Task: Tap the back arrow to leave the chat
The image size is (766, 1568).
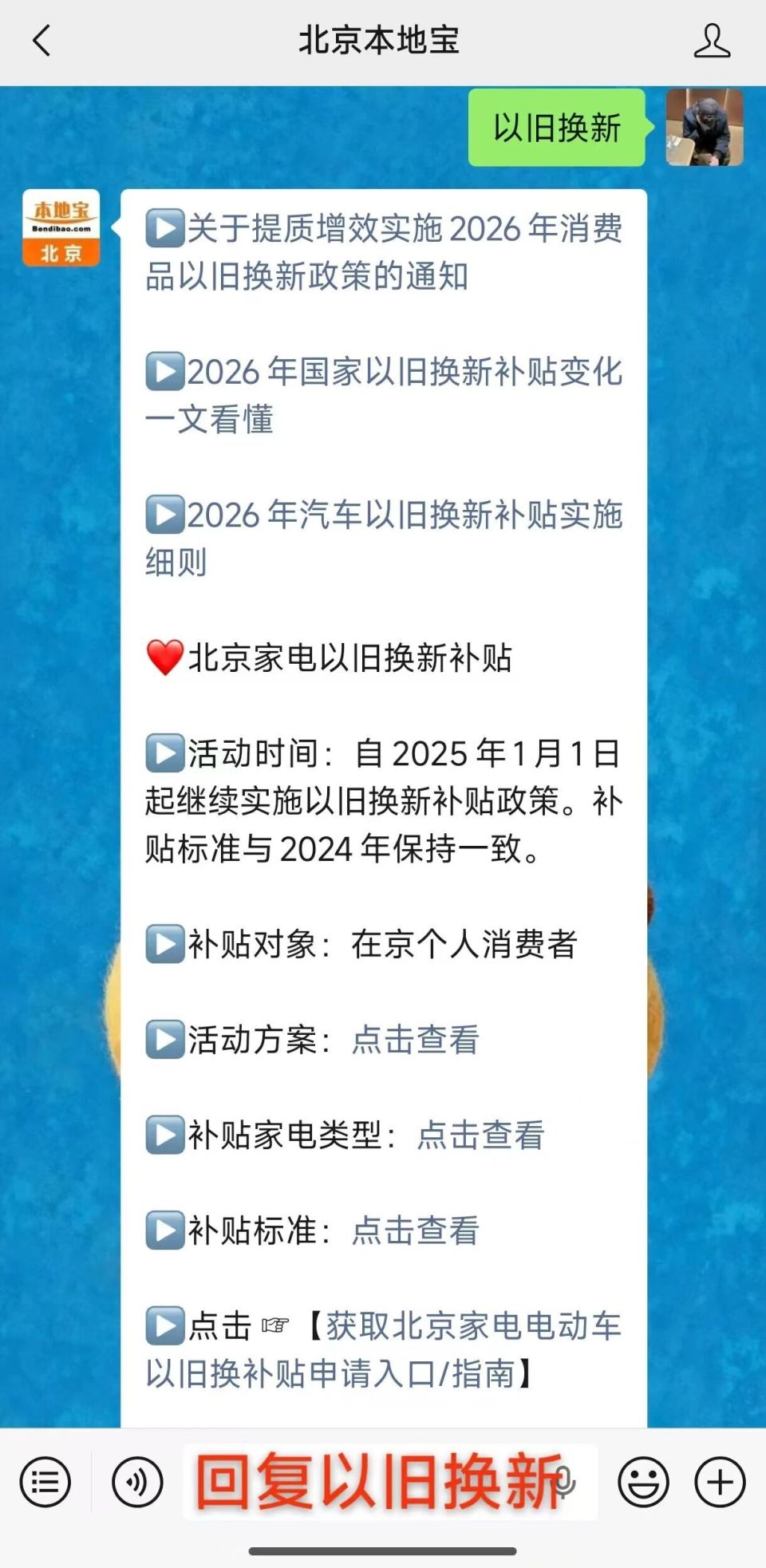Action: [x=41, y=41]
